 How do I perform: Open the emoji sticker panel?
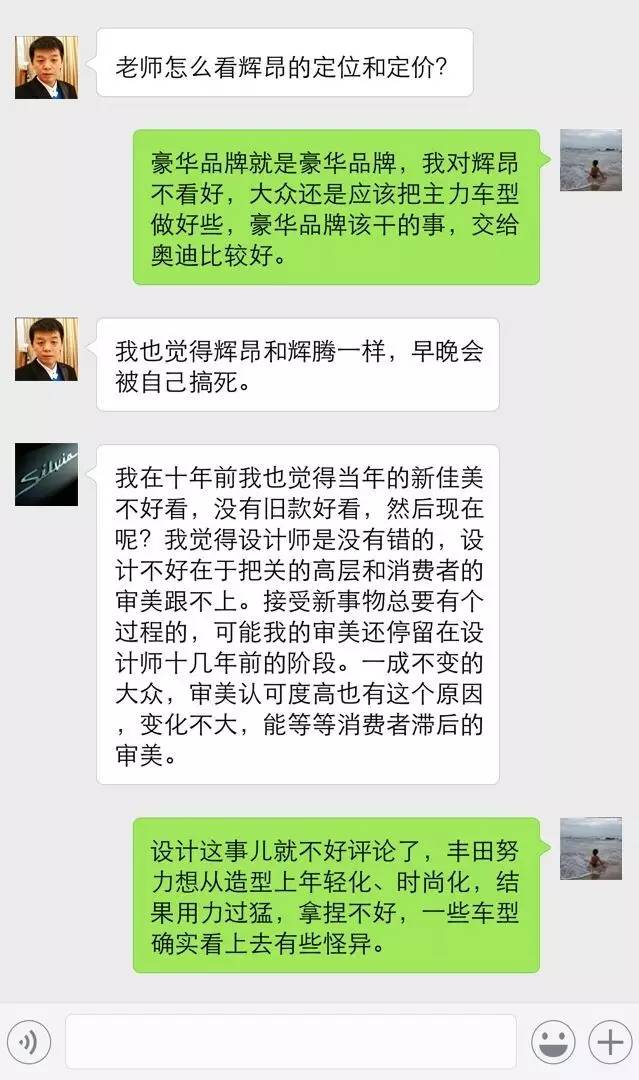click(x=554, y=1042)
